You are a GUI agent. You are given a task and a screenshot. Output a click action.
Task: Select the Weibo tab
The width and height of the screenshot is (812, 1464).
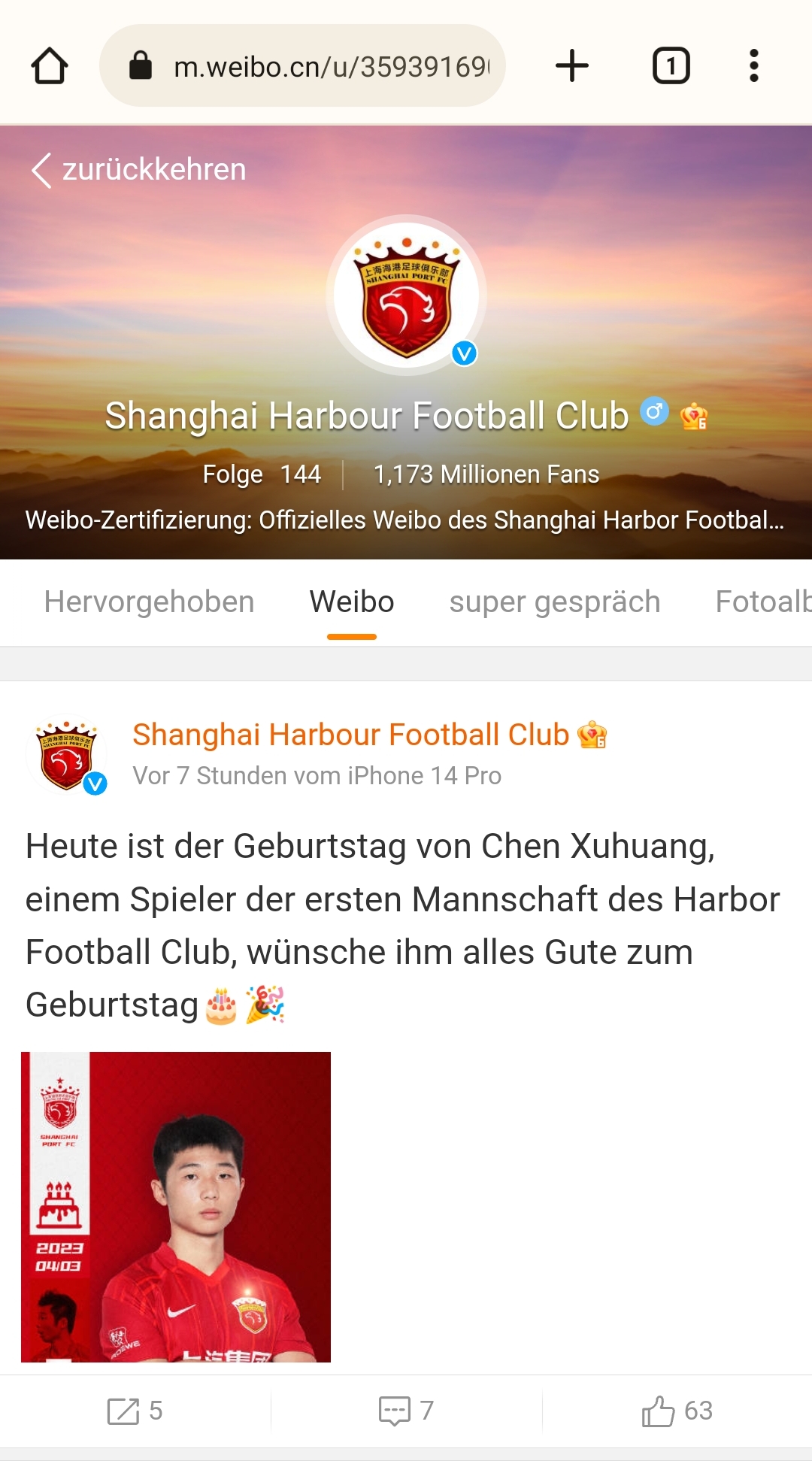pos(352,602)
